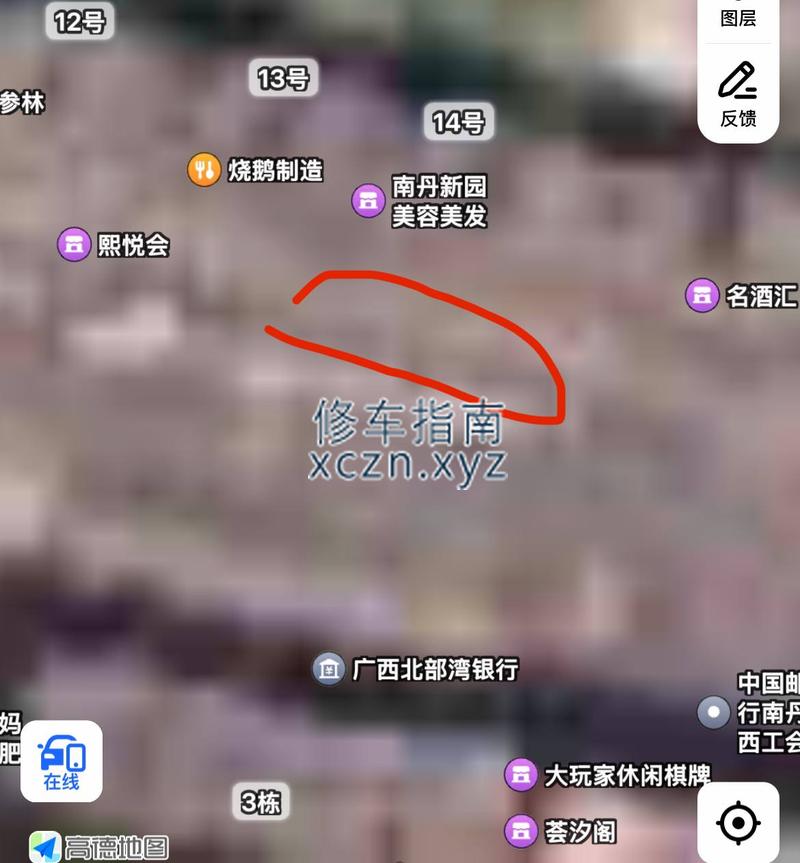Select the 广西北部湾银行 bank marker
The height and width of the screenshot is (863, 800).
pos(329,669)
